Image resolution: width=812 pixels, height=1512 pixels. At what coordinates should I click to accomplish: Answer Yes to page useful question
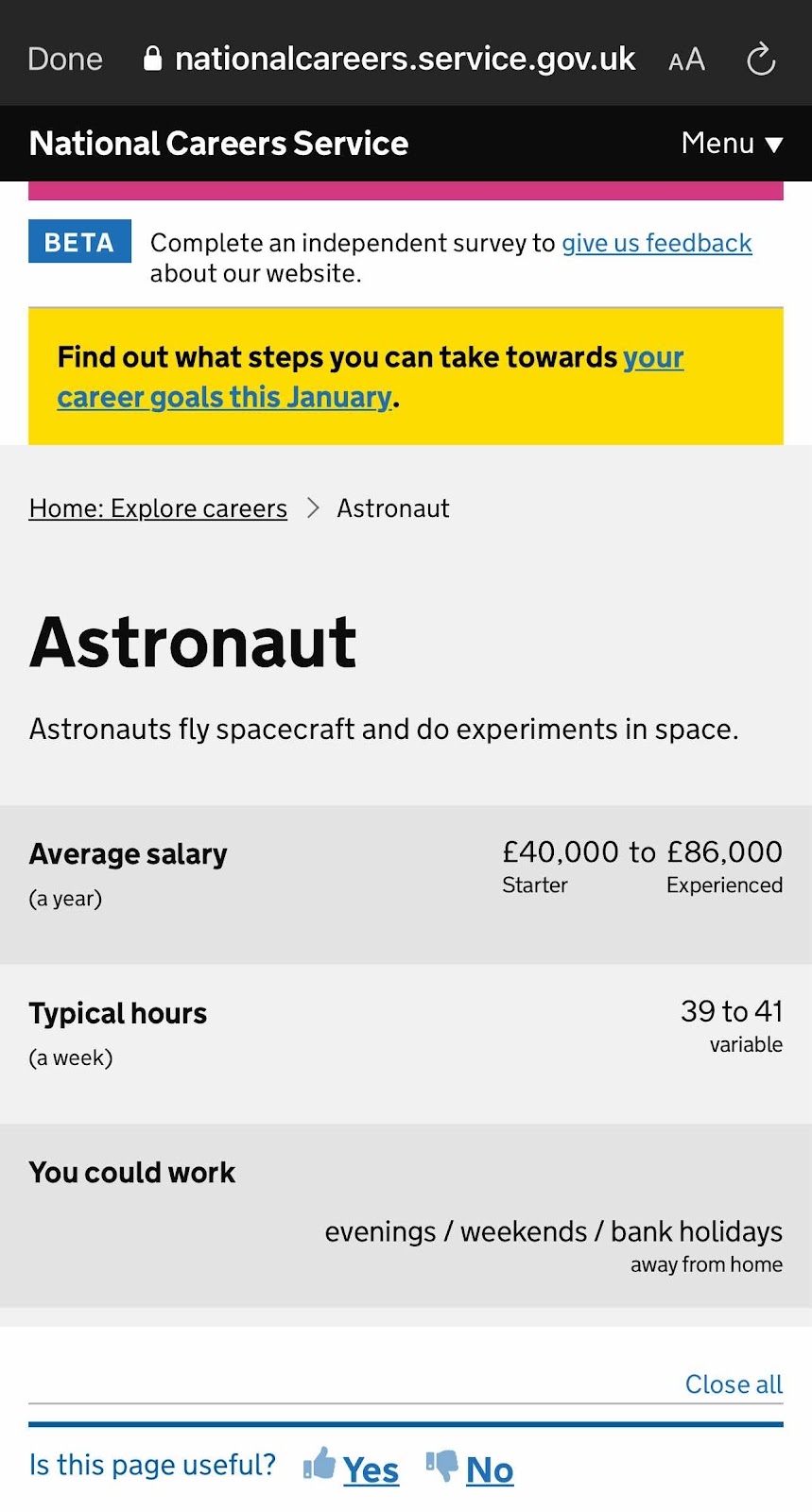point(370,1469)
